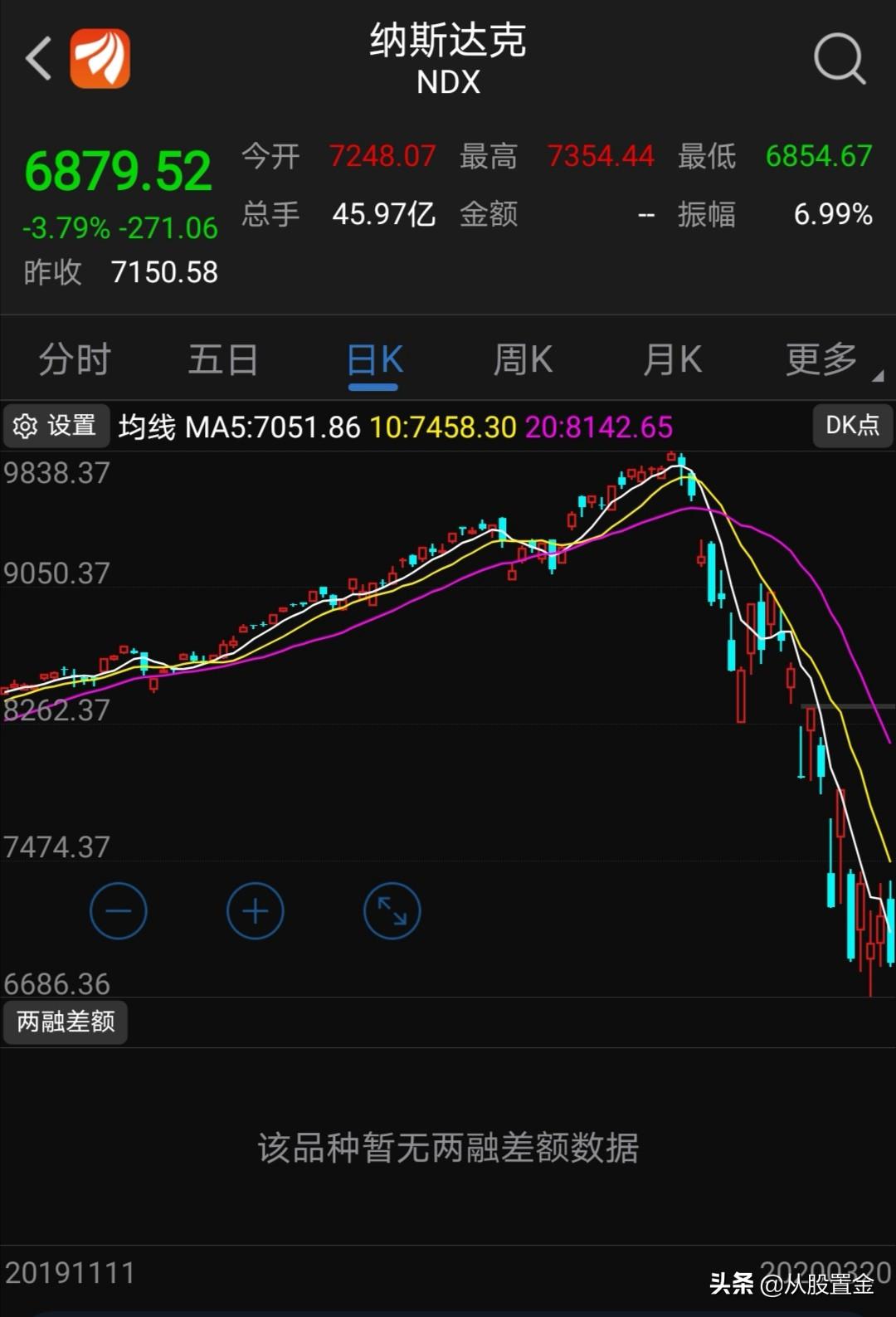
Task: Open chart 设置 settings
Action: pyautogui.click(x=56, y=426)
